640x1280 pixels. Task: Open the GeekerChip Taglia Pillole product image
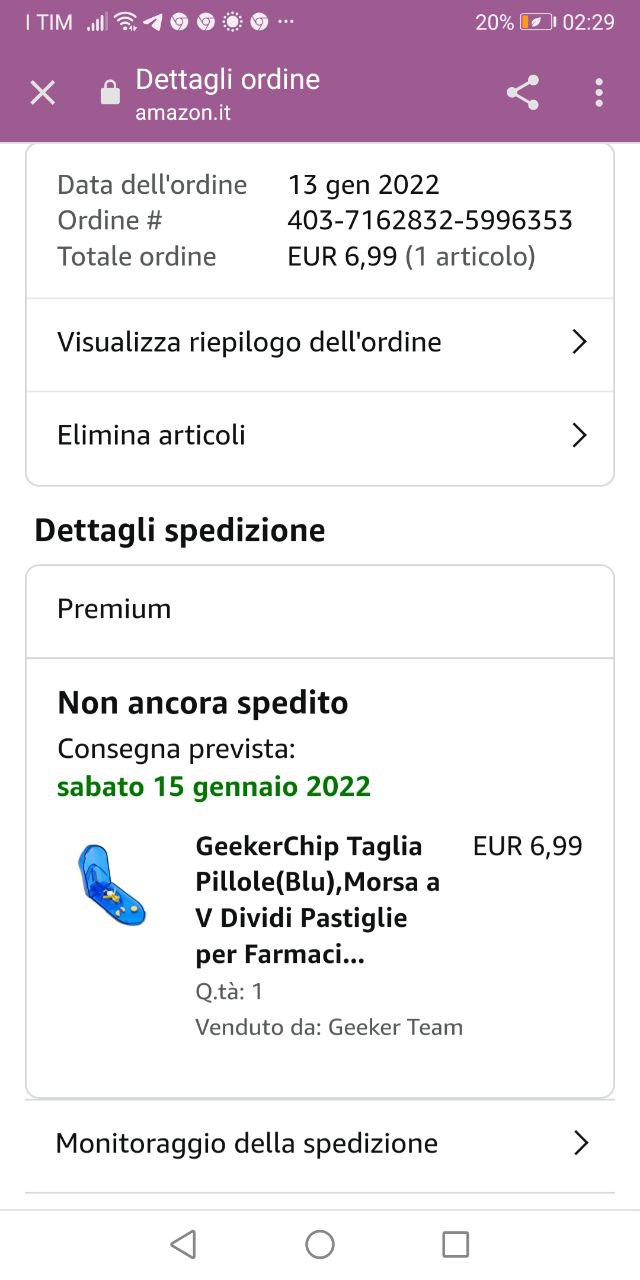pos(111,885)
